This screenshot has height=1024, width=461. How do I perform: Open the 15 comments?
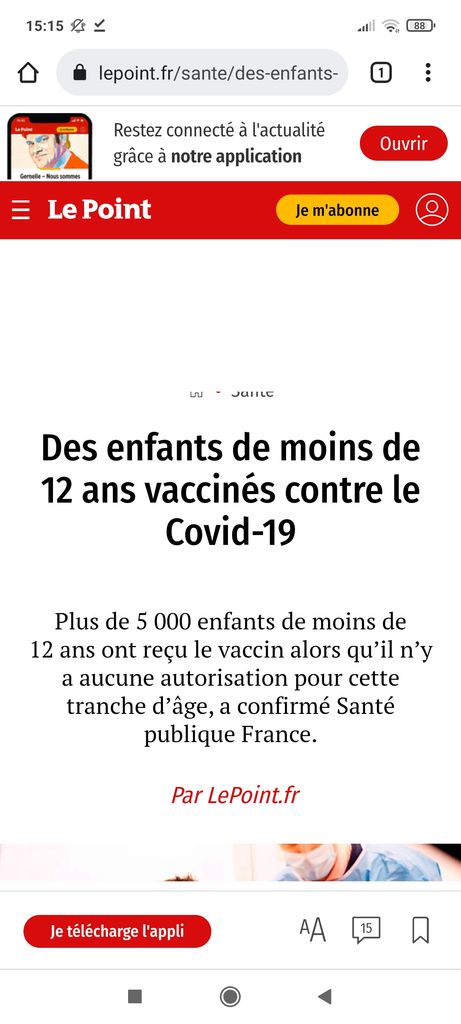[366, 930]
